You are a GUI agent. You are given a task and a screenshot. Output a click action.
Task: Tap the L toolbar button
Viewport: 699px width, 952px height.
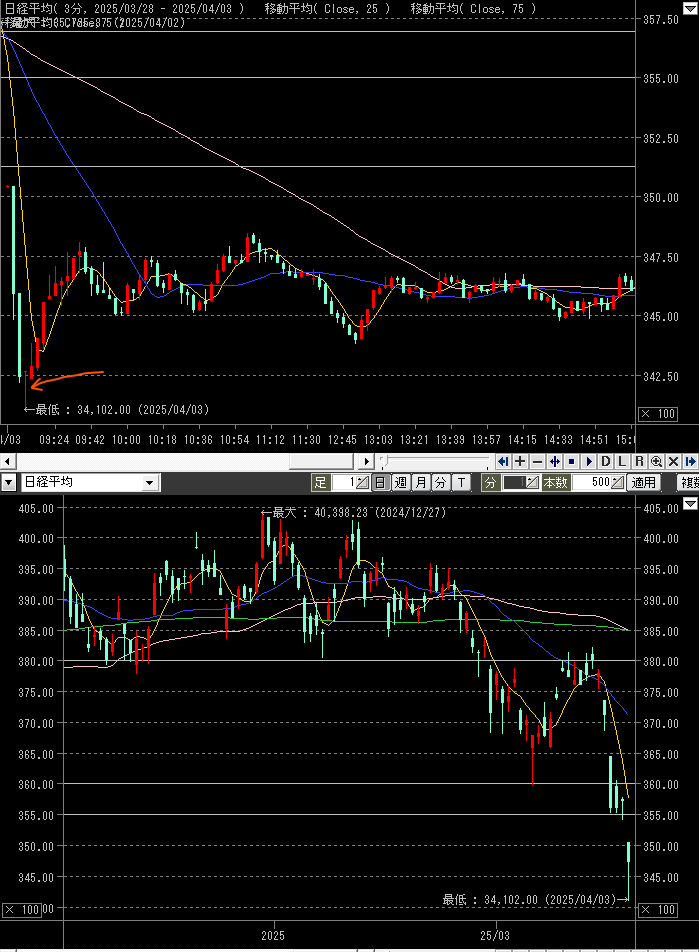click(x=622, y=461)
